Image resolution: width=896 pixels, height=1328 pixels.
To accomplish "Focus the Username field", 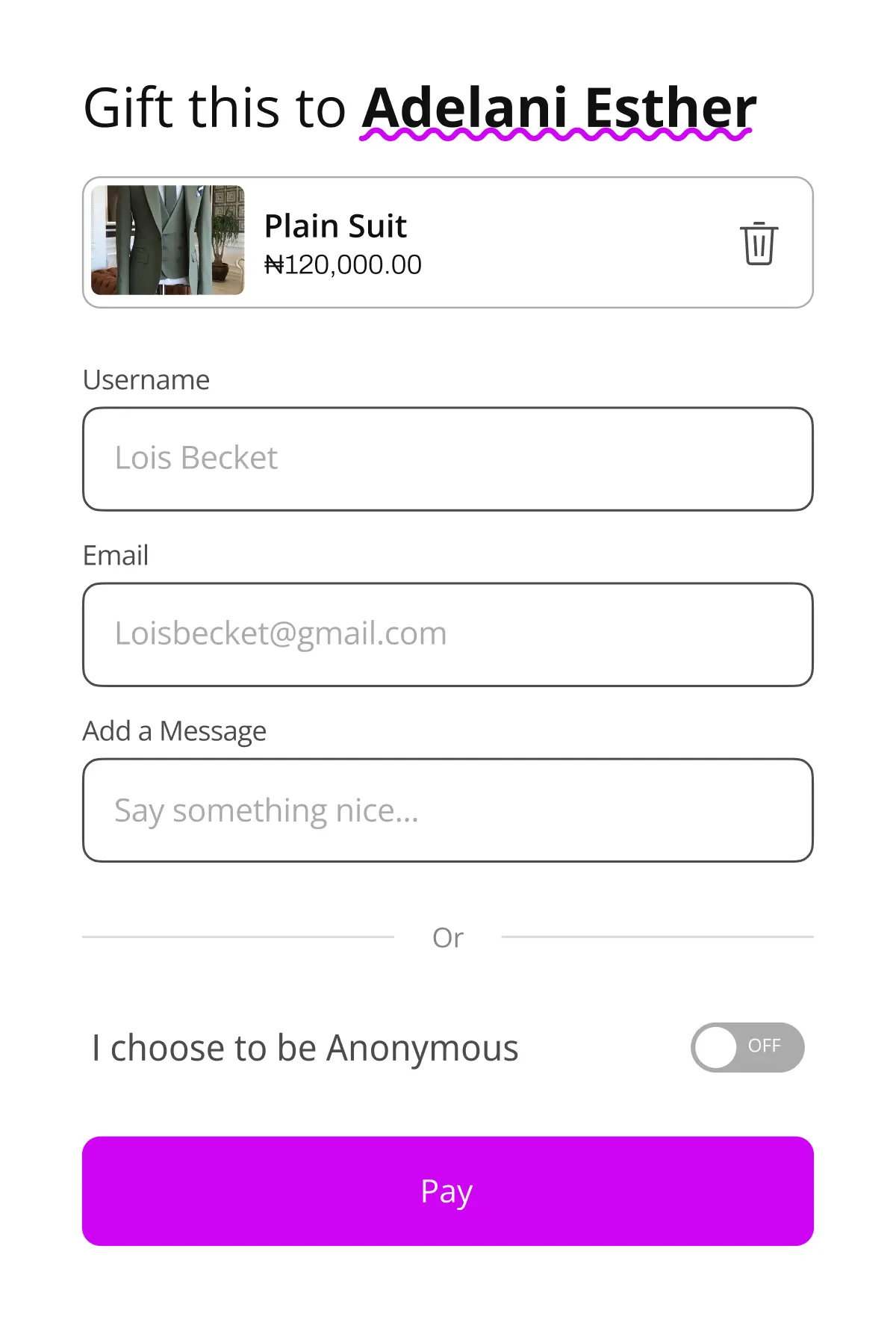I will [448, 459].
